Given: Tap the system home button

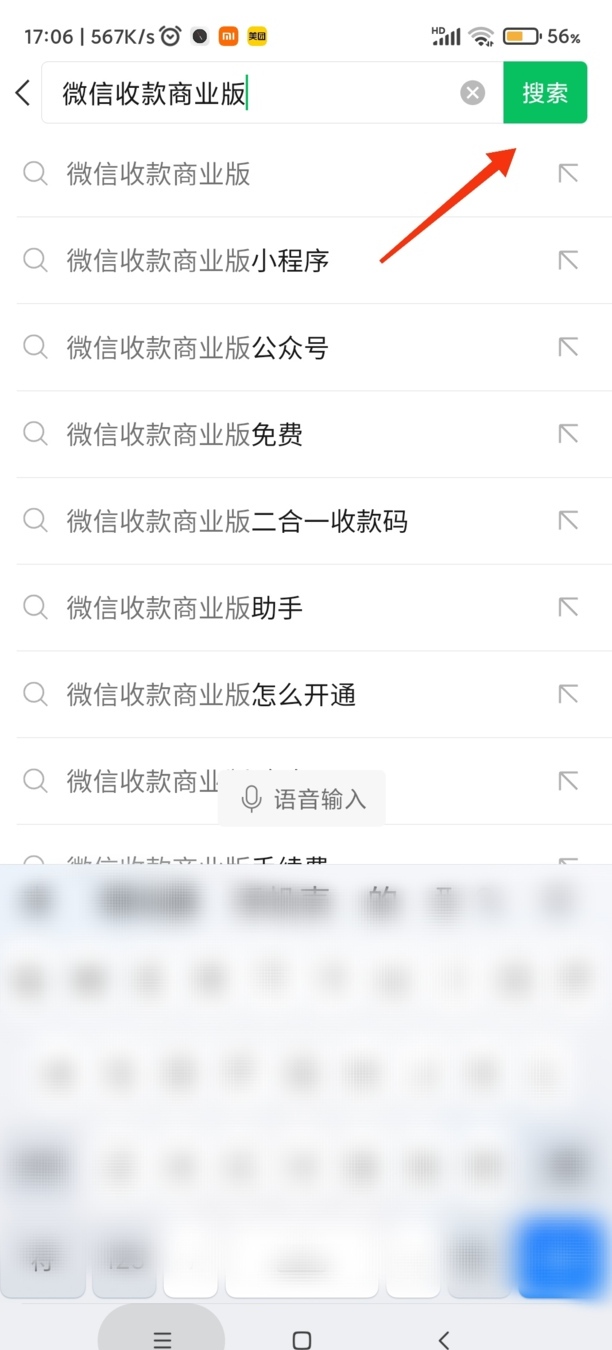Looking at the screenshot, I should click(302, 1340).
